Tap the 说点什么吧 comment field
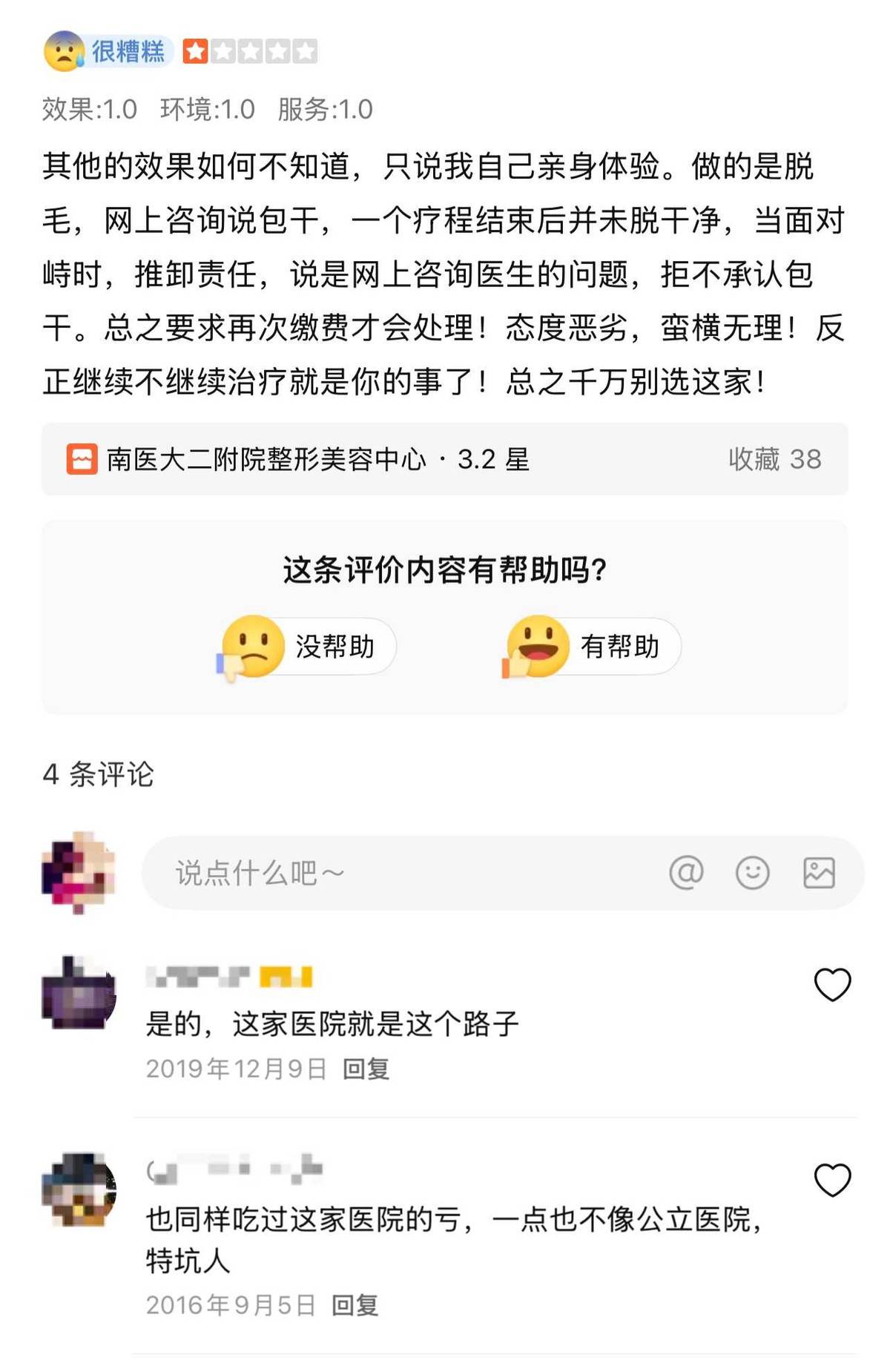890x1372 pixels. pyautogui.click(x=400, y=873)
